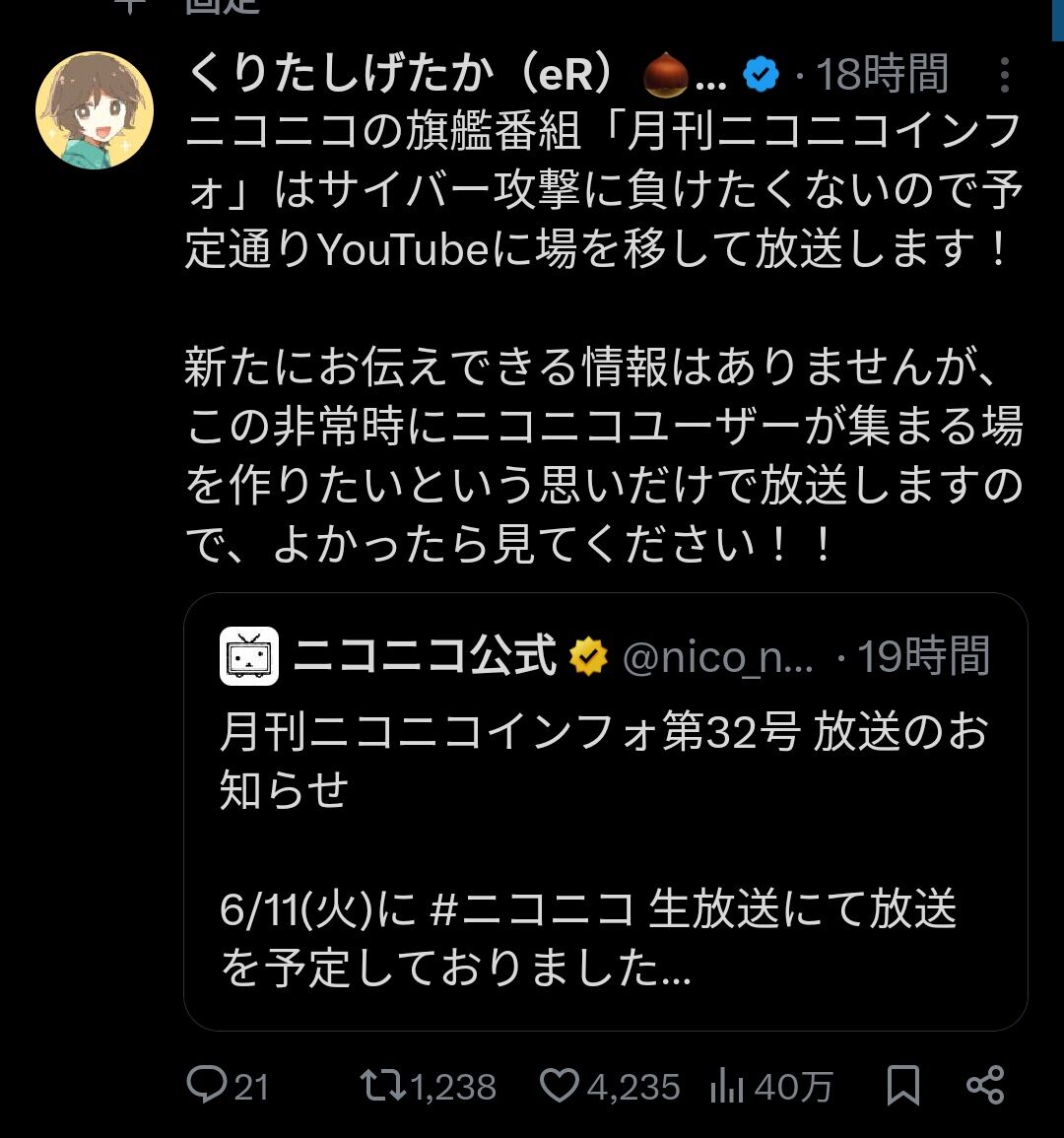1064x1138 pixels.
Task: Tap the #ニコニコ hashtag
Action: click(x=532, y=908)
